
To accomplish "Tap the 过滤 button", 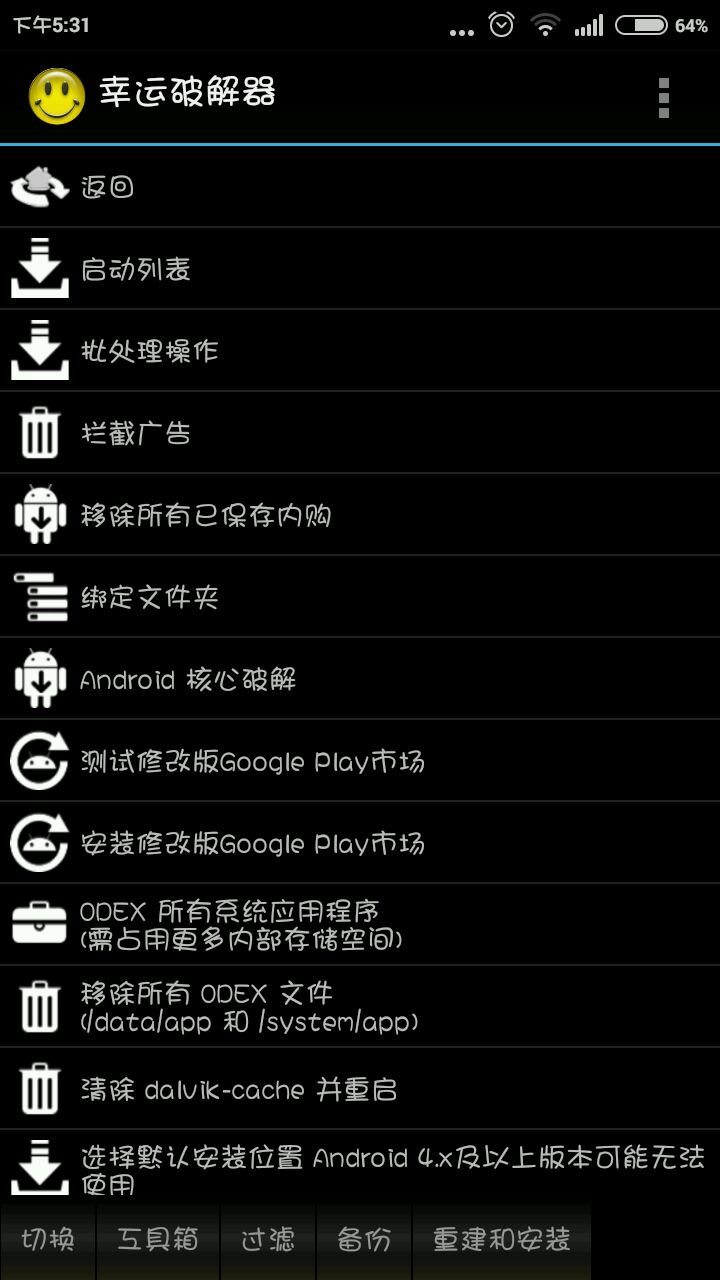I will pos(268,1241).
